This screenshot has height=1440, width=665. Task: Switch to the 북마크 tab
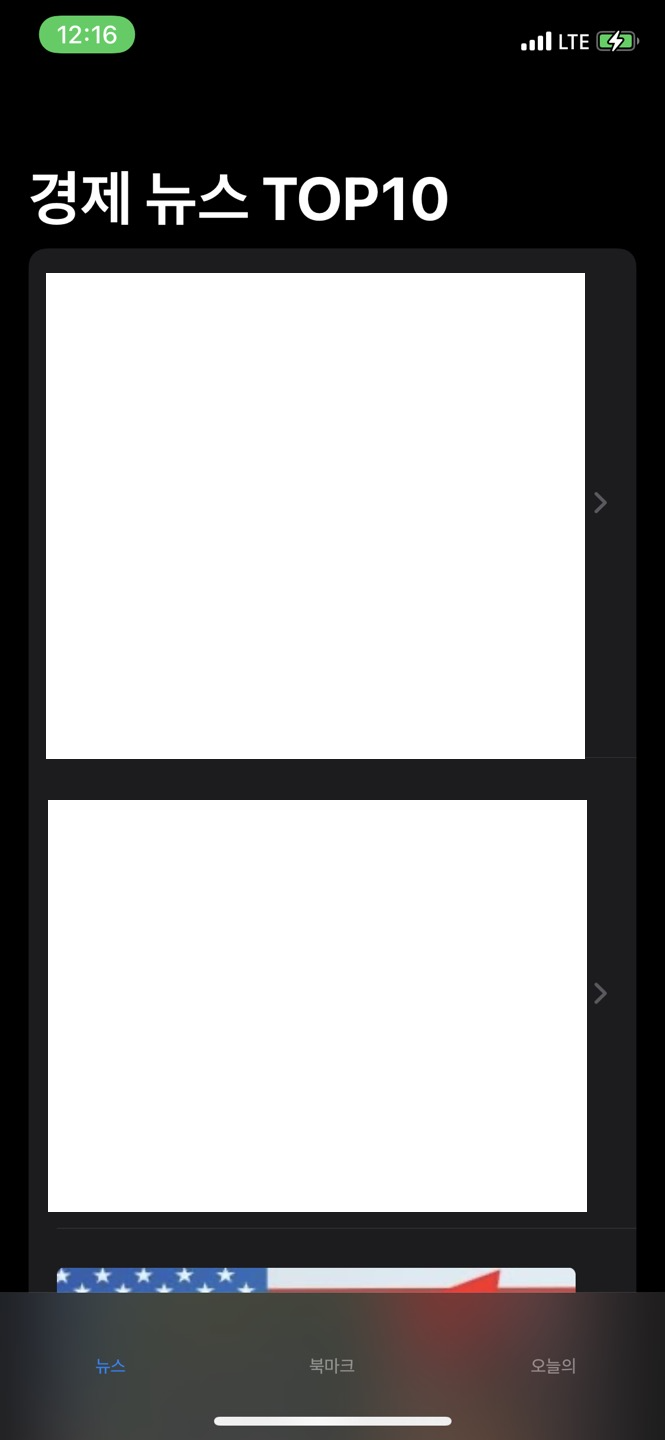coord(331,1365)
